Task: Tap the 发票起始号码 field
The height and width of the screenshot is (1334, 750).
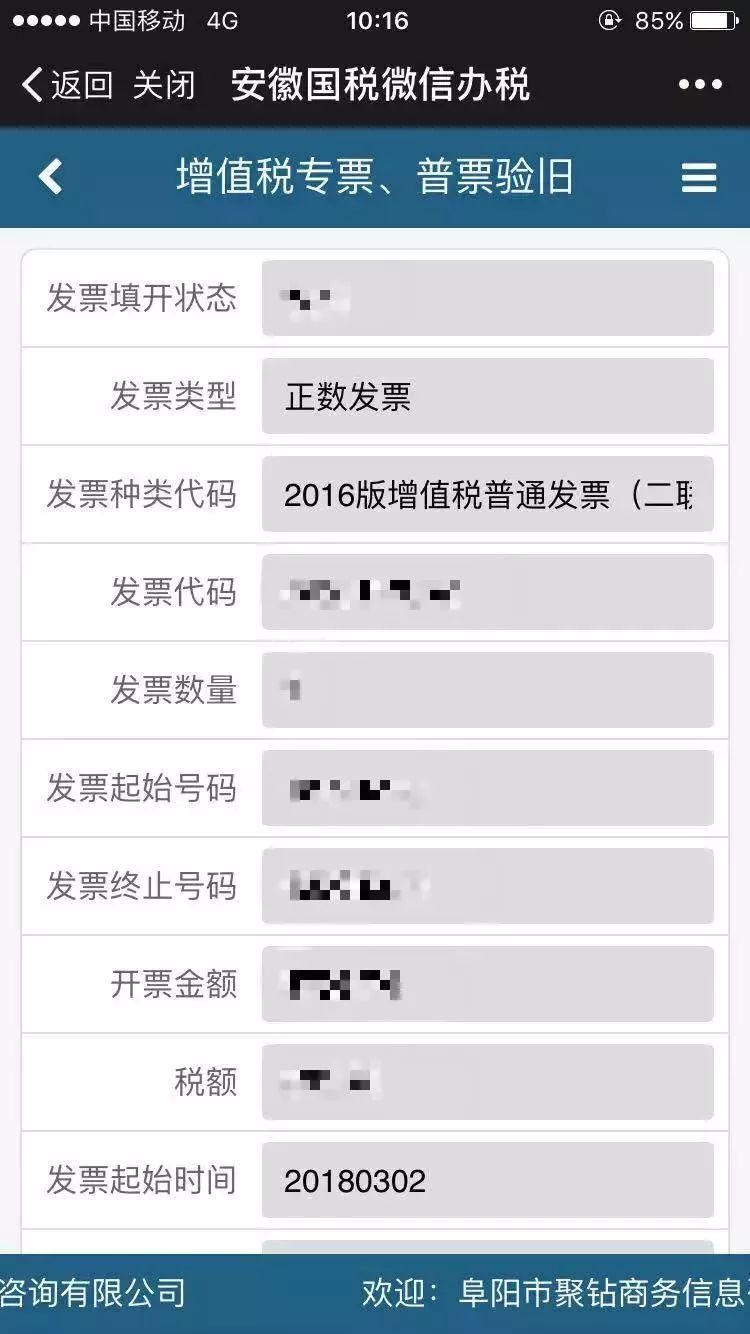Action: coord(487,789)
